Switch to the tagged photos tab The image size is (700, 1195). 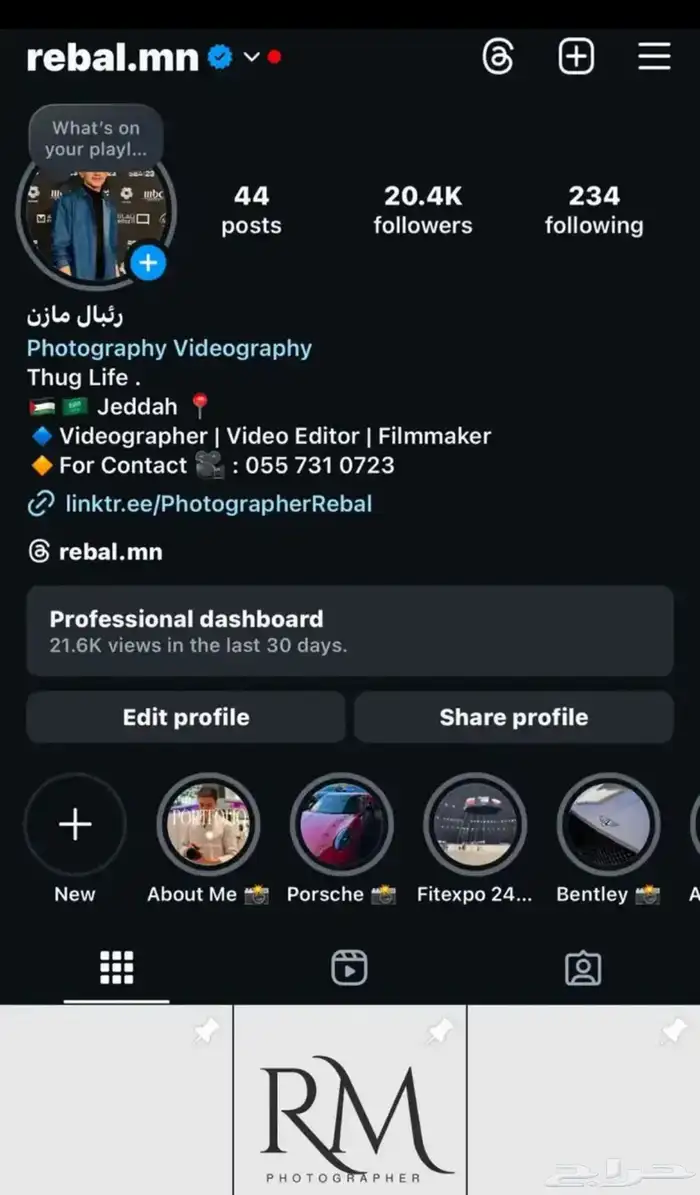pos(583,968)
